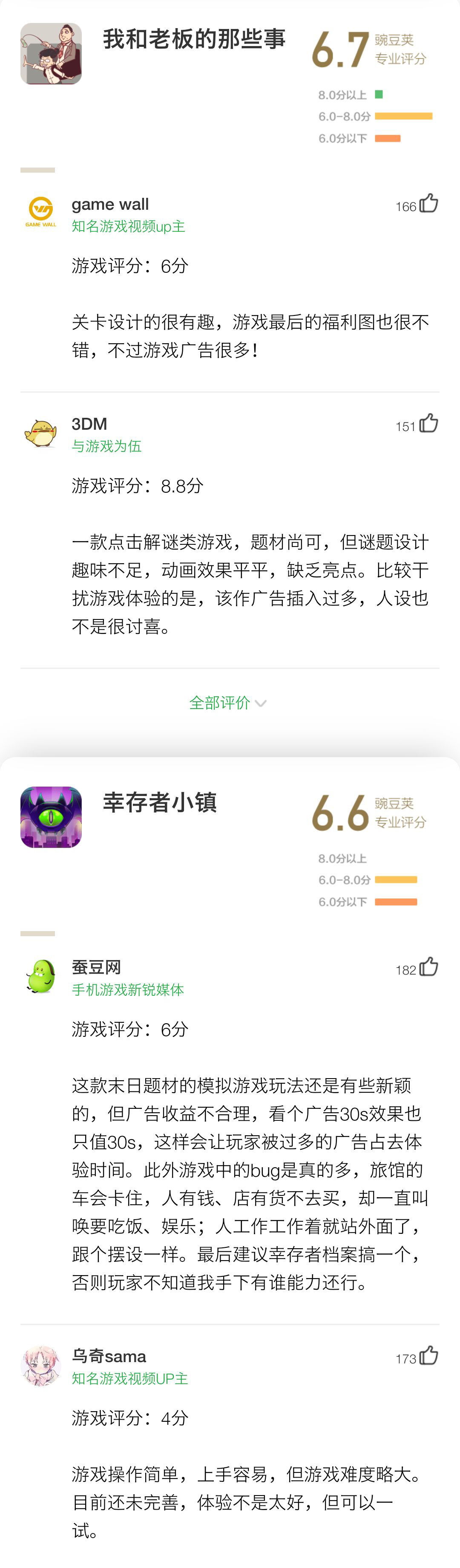This screenshot has width=460, height=1568.
Task: Like the 3DM review
Action: [x=428, y=423]
